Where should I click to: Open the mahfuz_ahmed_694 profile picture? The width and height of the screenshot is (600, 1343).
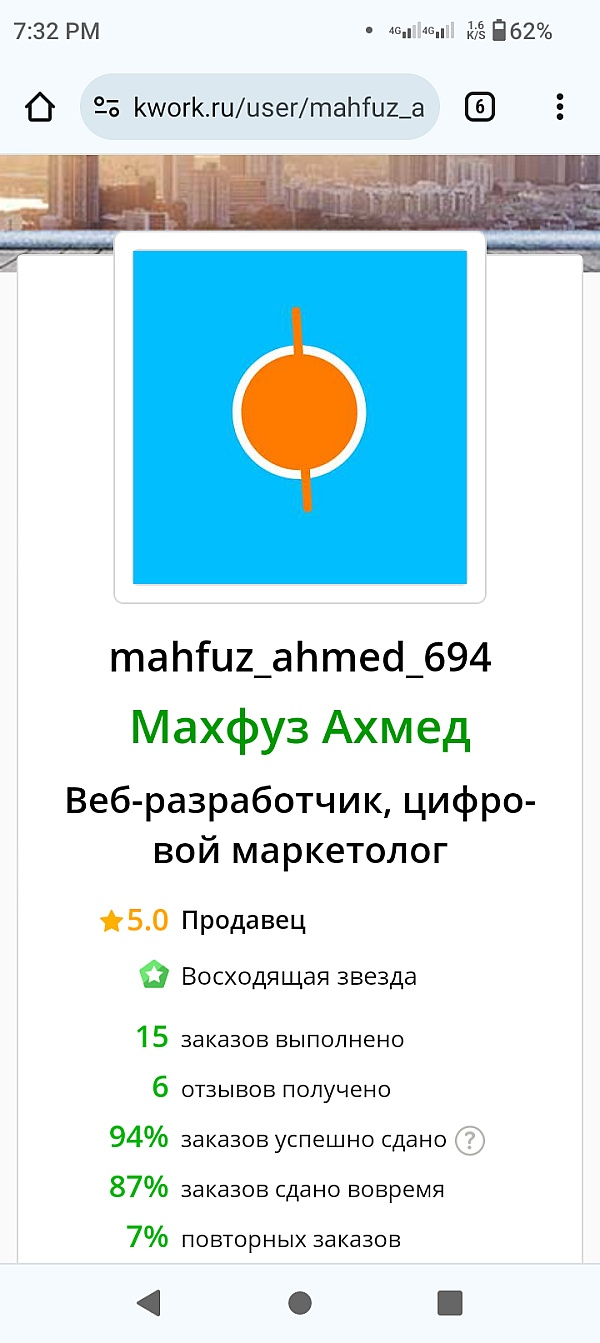point(300,417)
